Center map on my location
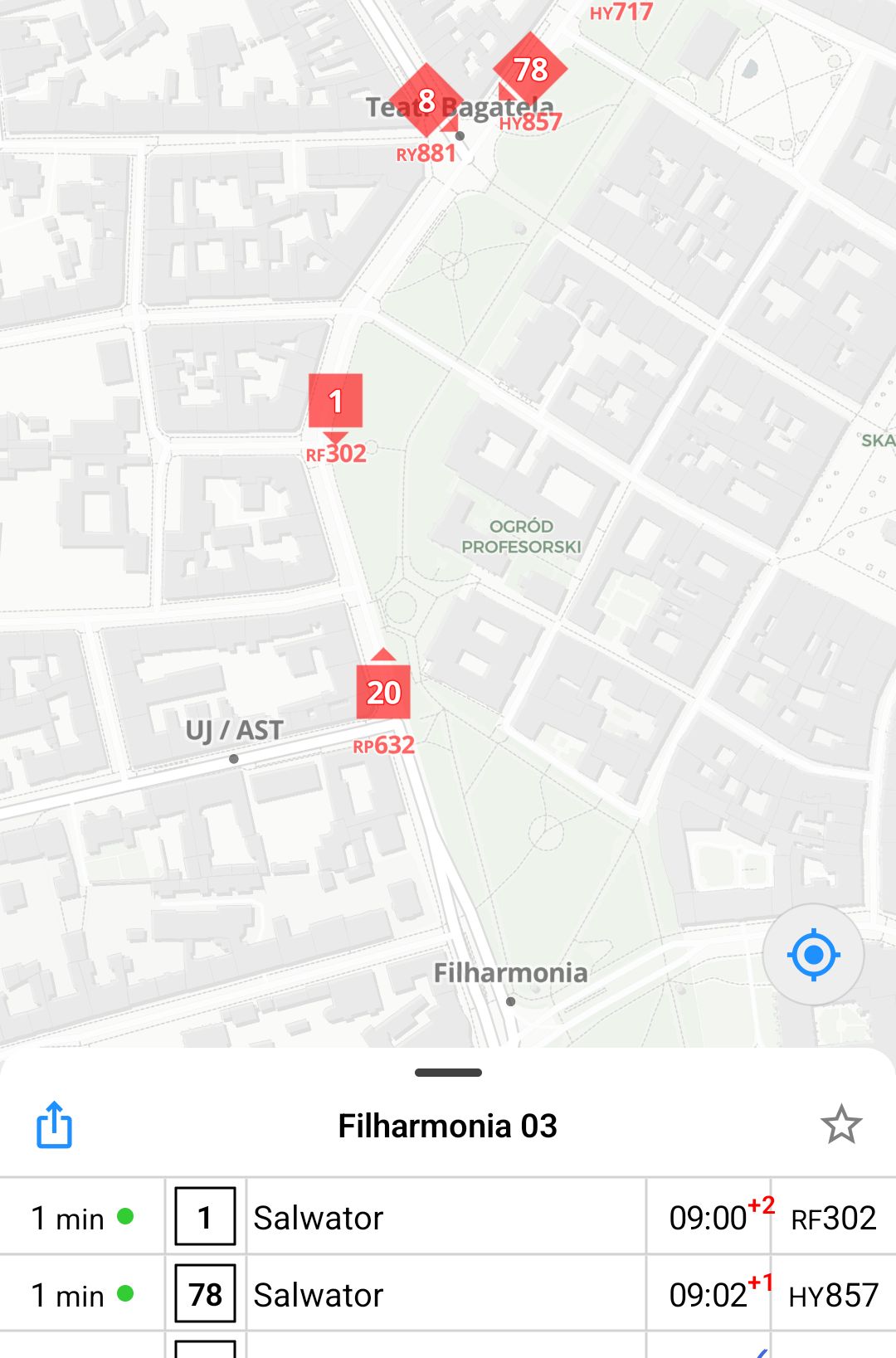This screenshot has width=896, height=1358. (x=813, y=955)
